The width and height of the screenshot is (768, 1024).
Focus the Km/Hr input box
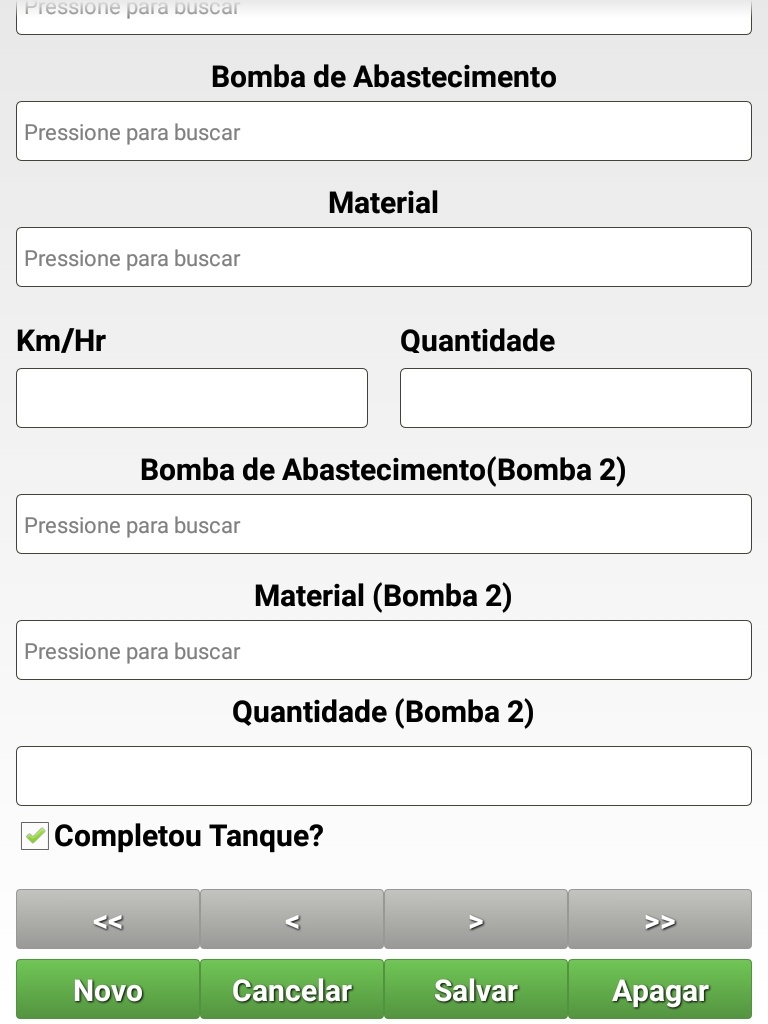(x=192, y=398)
